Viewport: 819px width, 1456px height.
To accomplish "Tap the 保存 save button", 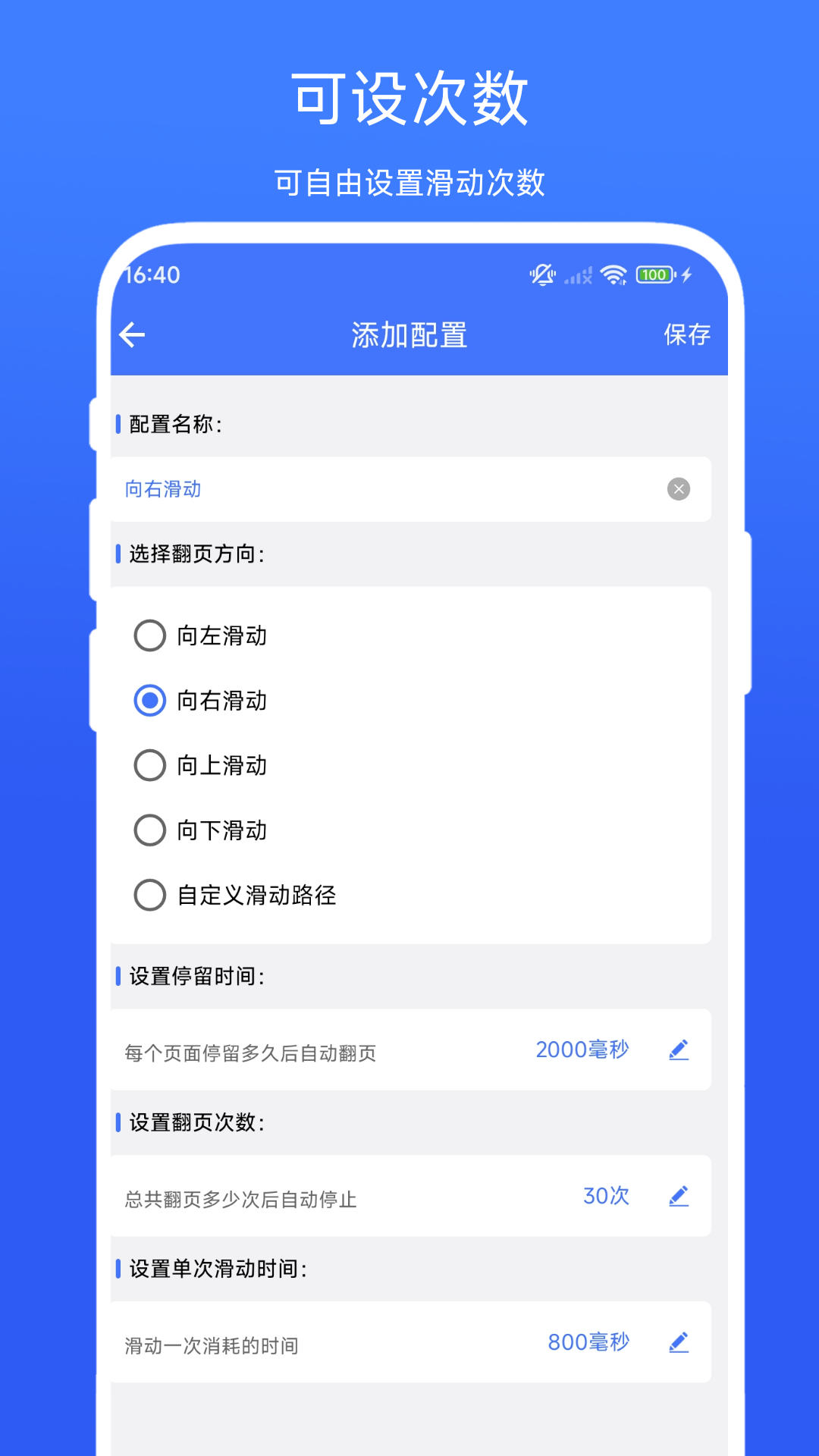I will [686, 334].
